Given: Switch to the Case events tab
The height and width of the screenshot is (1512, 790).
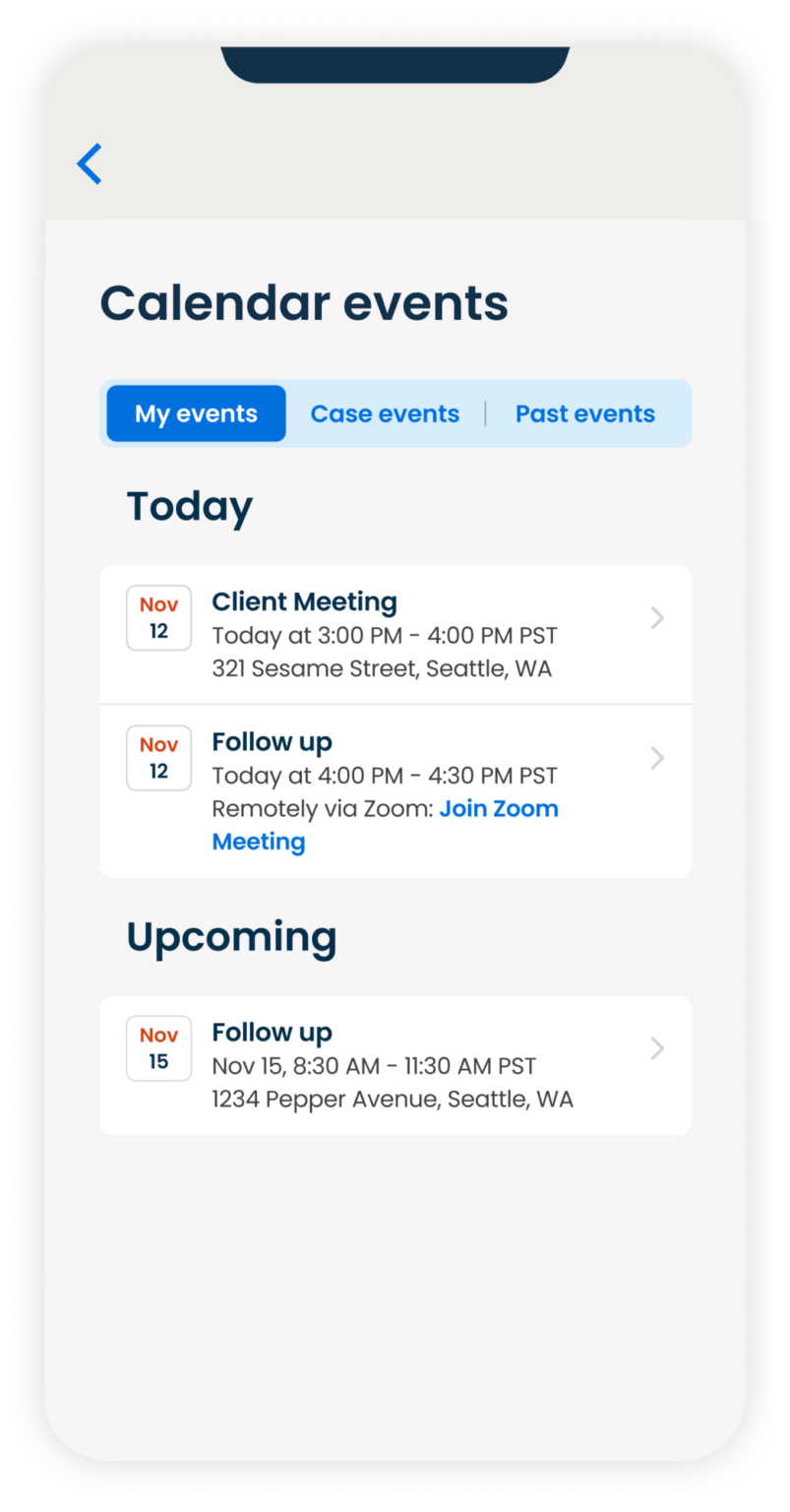Looking at the screenshot, I should [x=385, y=413].
